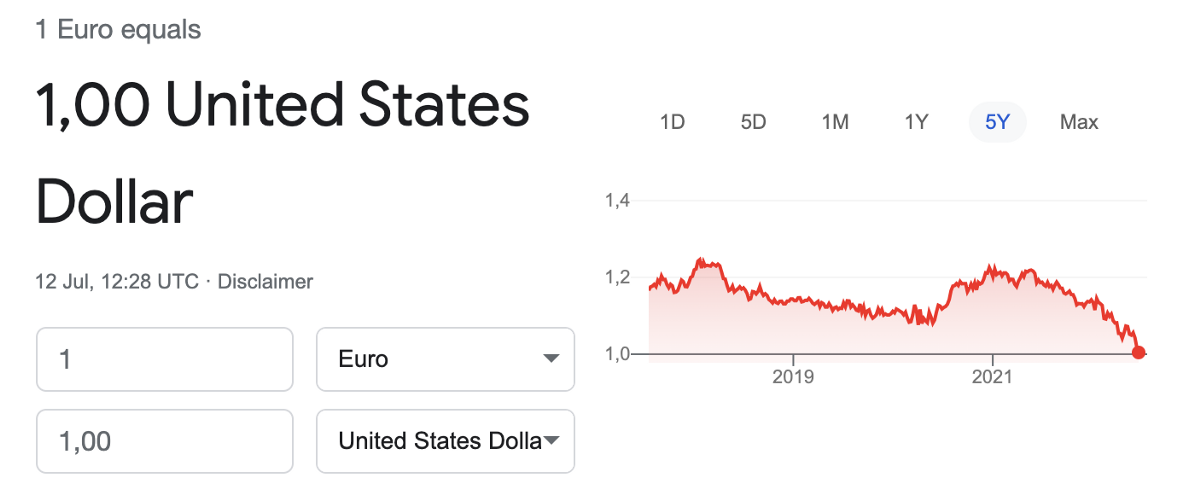Open the Disclaimer link
The width and height of the screenshot is (1200, 483).
point(265,282)
